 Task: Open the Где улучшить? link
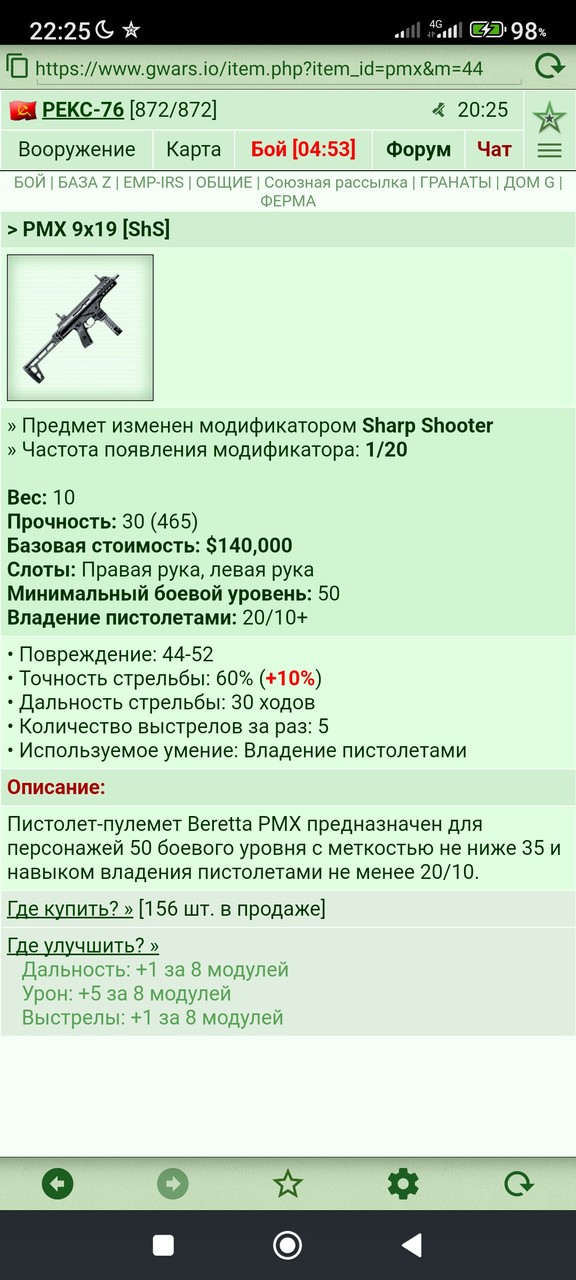(83, 945)
